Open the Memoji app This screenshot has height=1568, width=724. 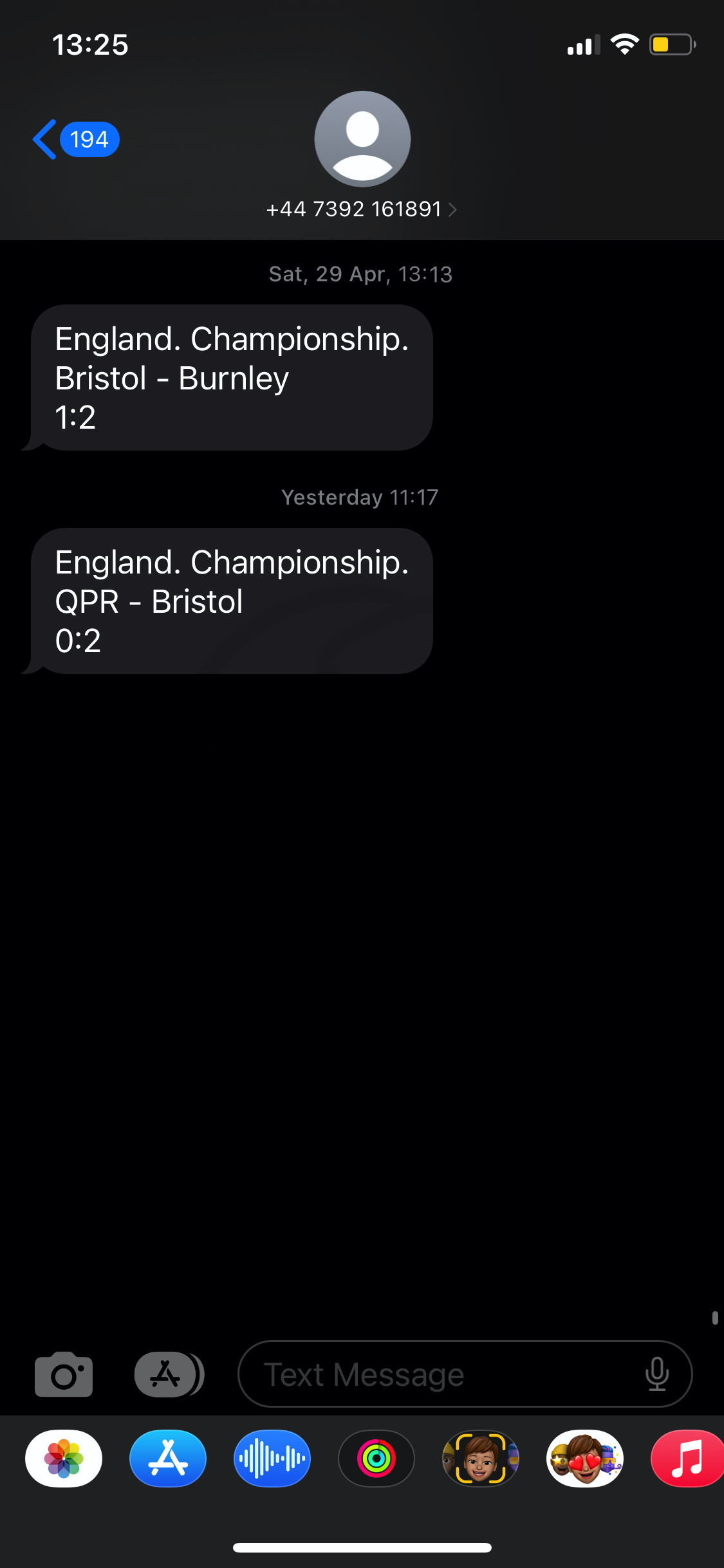(x=481, y=1459)
